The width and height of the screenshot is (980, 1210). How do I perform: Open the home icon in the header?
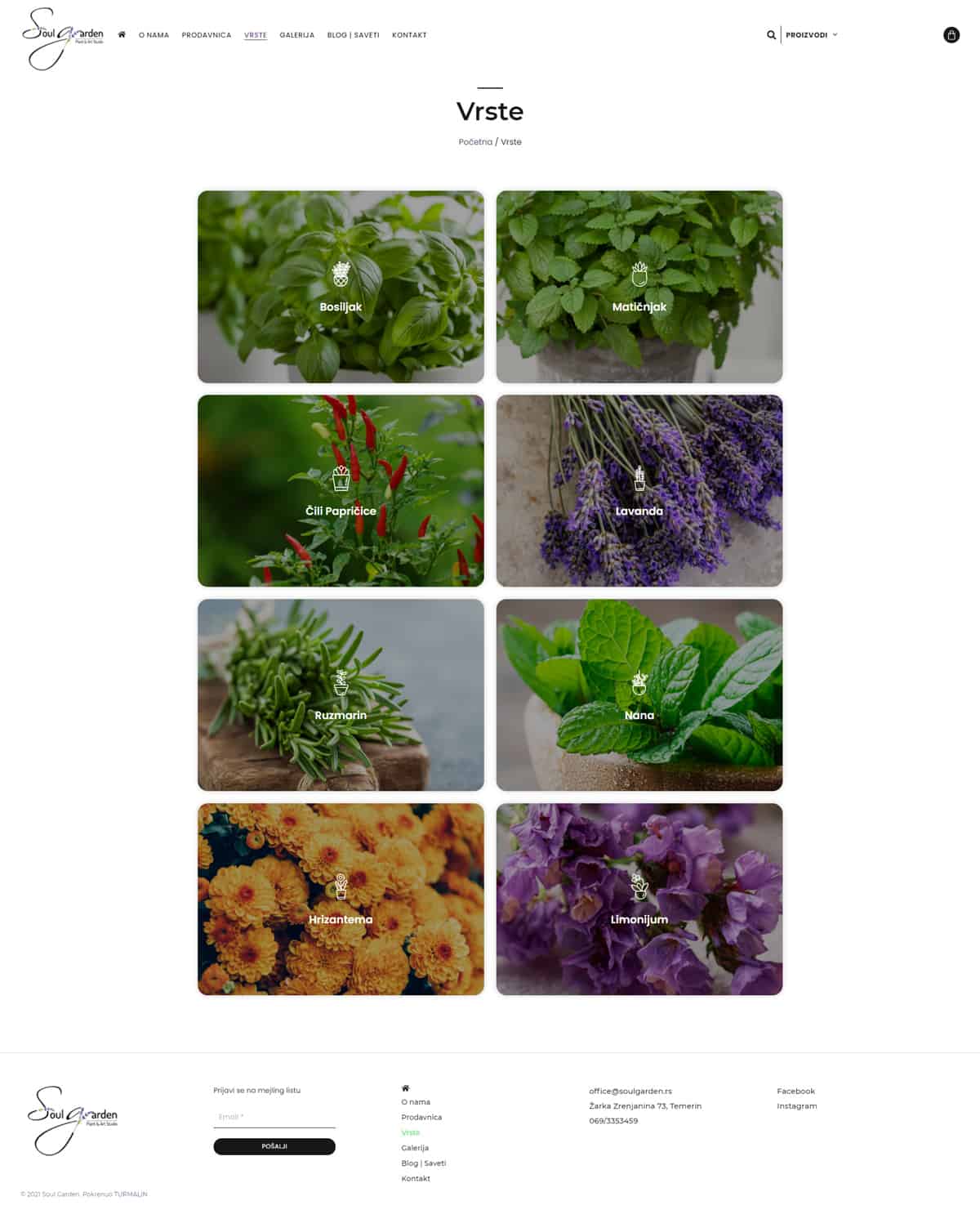122,35
